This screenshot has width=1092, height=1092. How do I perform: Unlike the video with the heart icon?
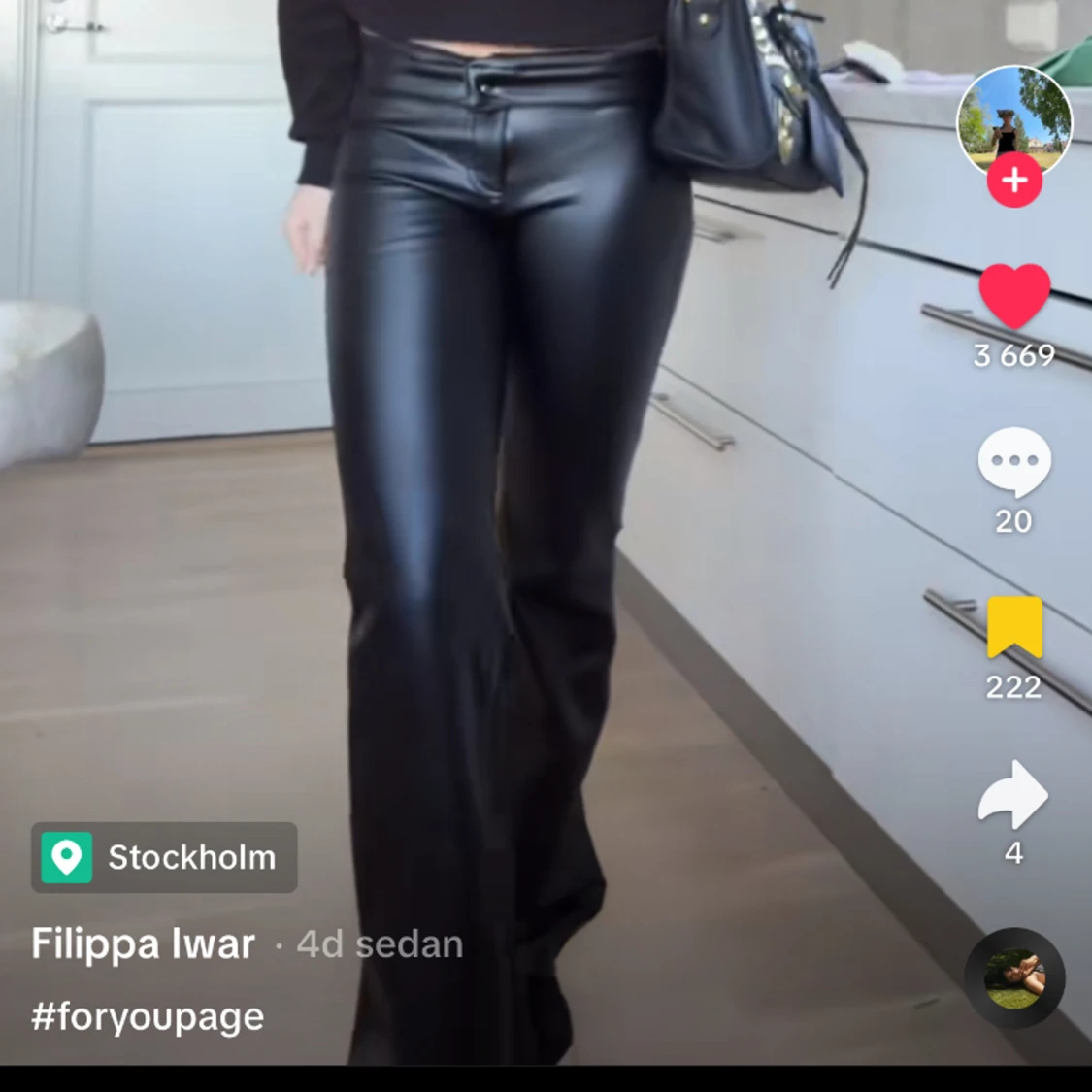coord(1014,296)
